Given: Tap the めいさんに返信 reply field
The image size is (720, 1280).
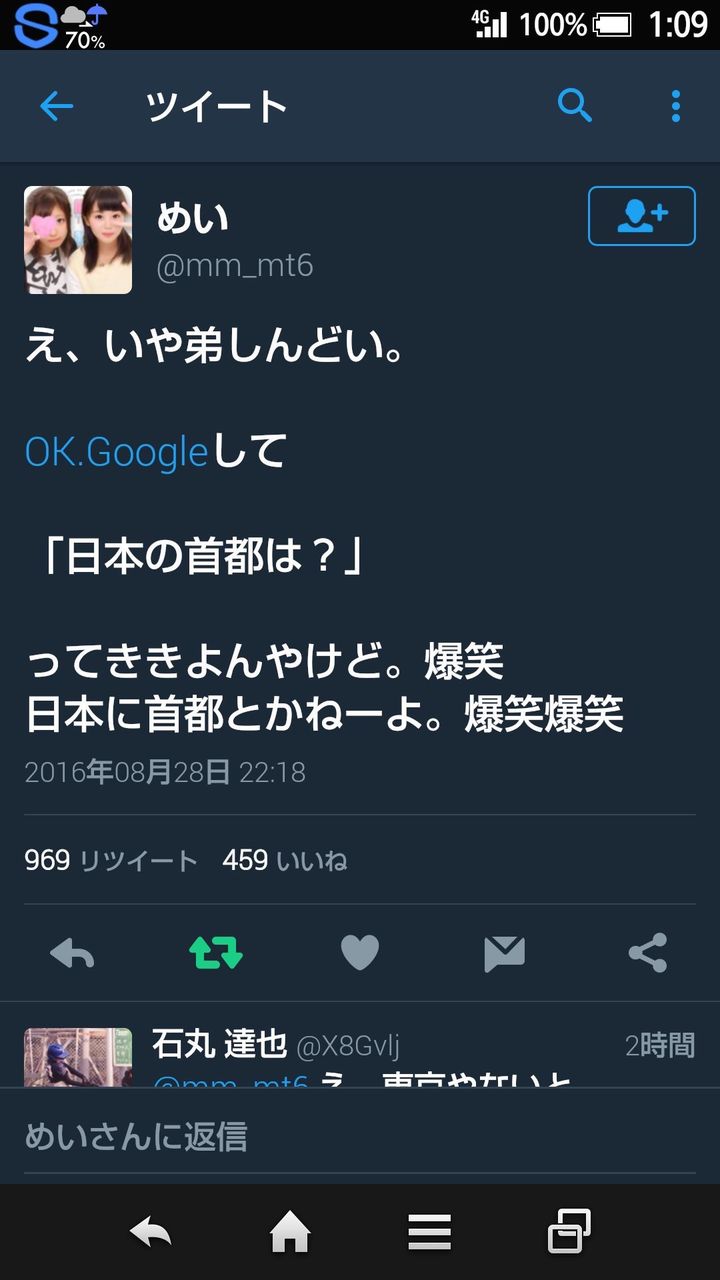Looking at the screenshot, I should tap(360, 1137).
